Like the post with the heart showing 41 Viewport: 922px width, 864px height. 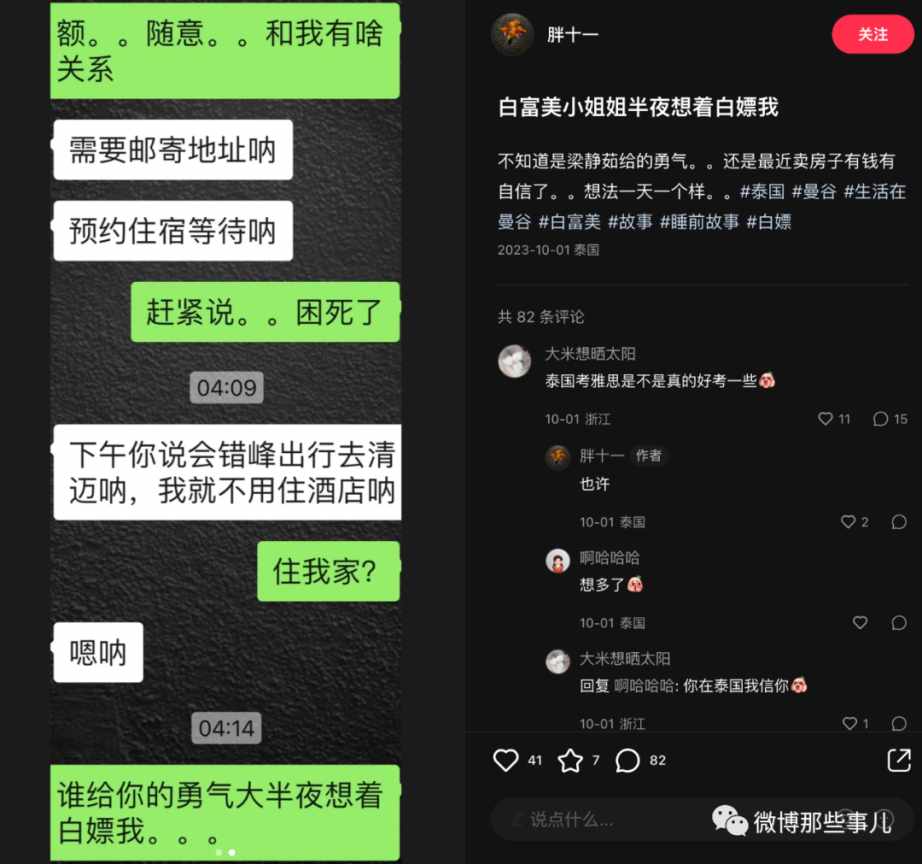[x=507, y=760]
